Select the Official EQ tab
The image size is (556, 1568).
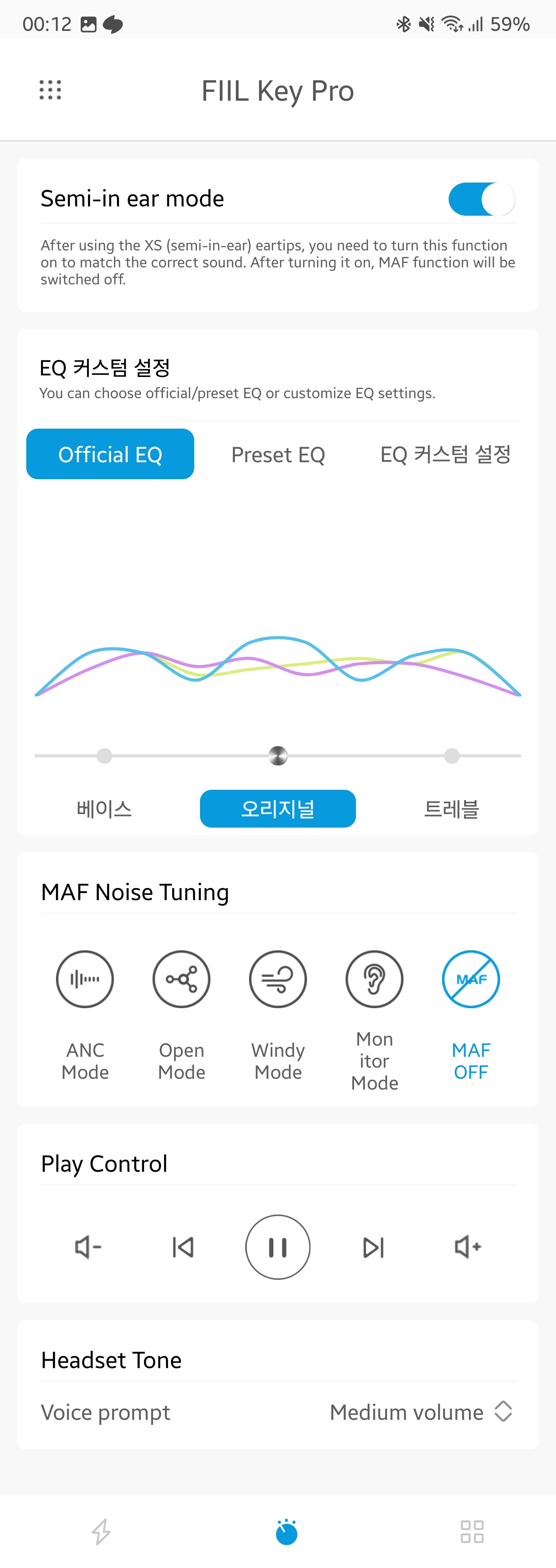click(110, 454)
